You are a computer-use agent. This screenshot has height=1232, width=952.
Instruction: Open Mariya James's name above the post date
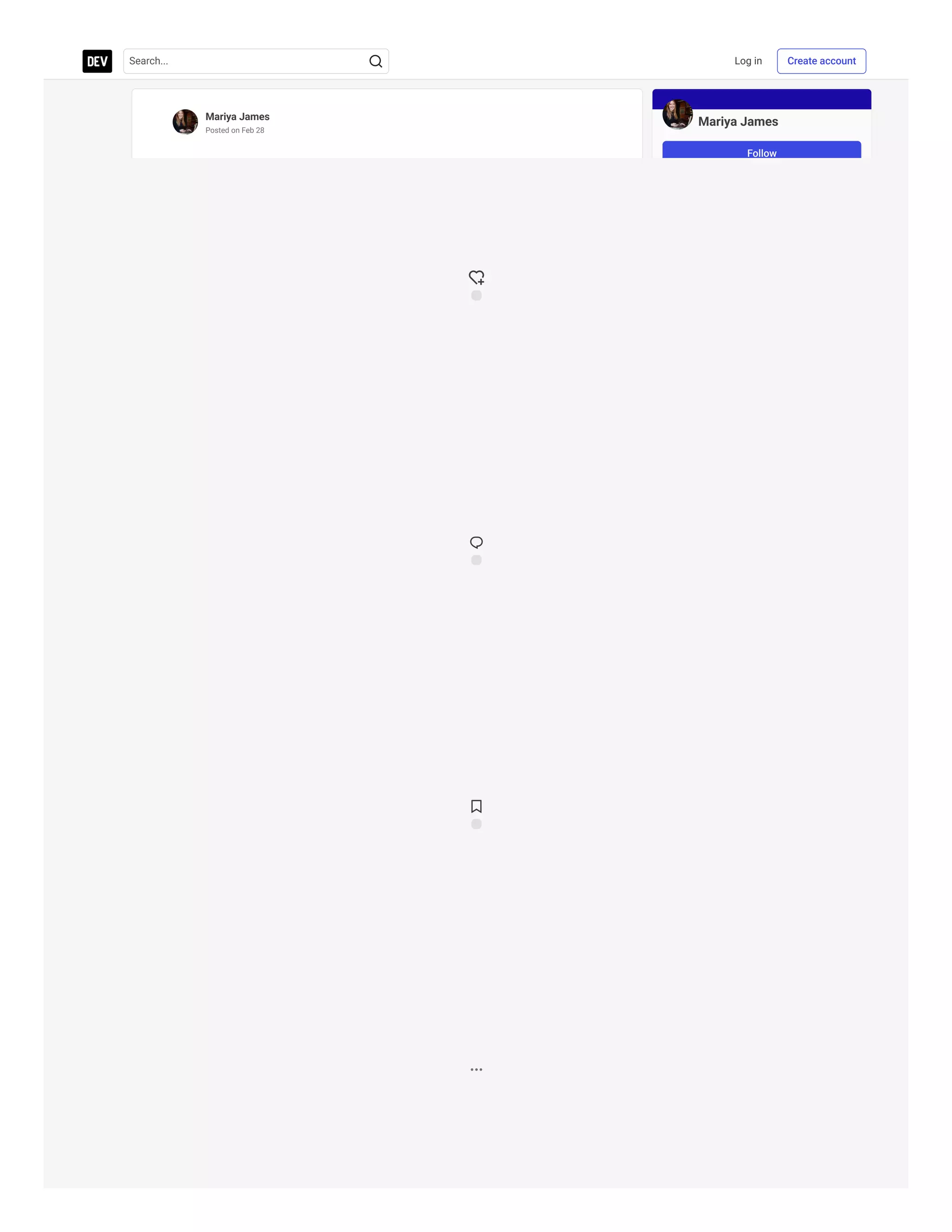[238, 117]
